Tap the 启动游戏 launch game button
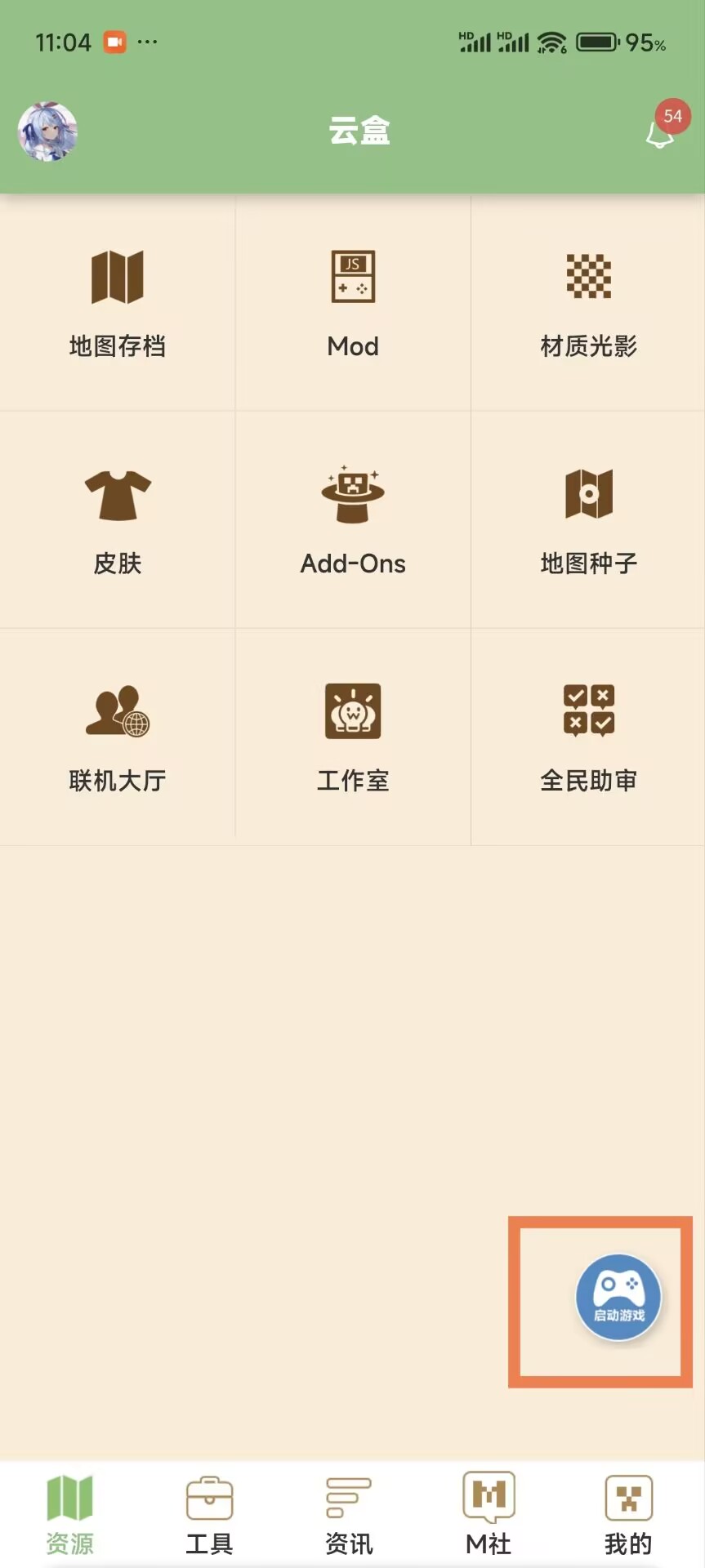The width and height of the screenshot is (705, 1568). 618,1297
